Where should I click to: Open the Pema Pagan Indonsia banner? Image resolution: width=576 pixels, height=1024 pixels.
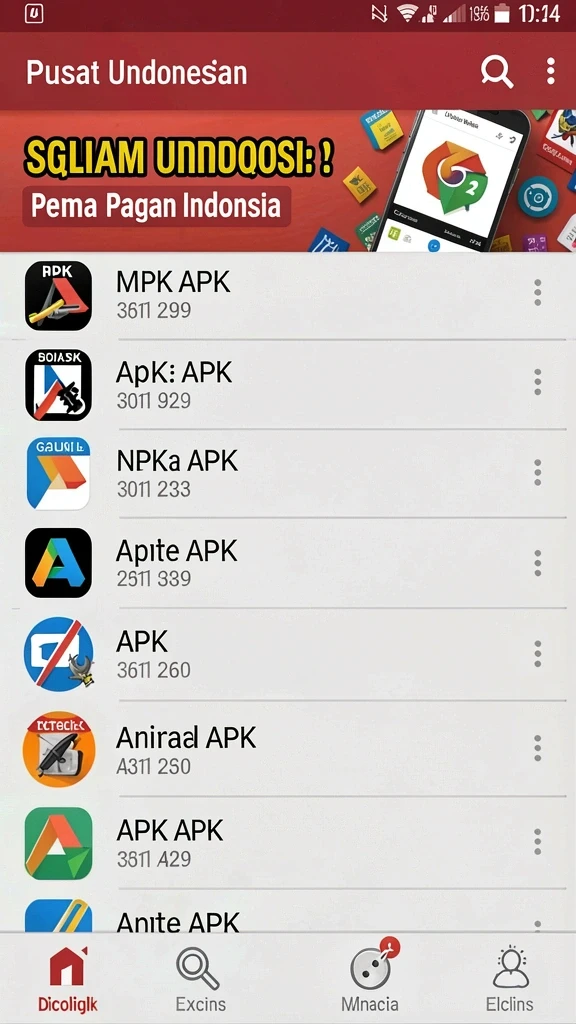(x=288, y=181)
